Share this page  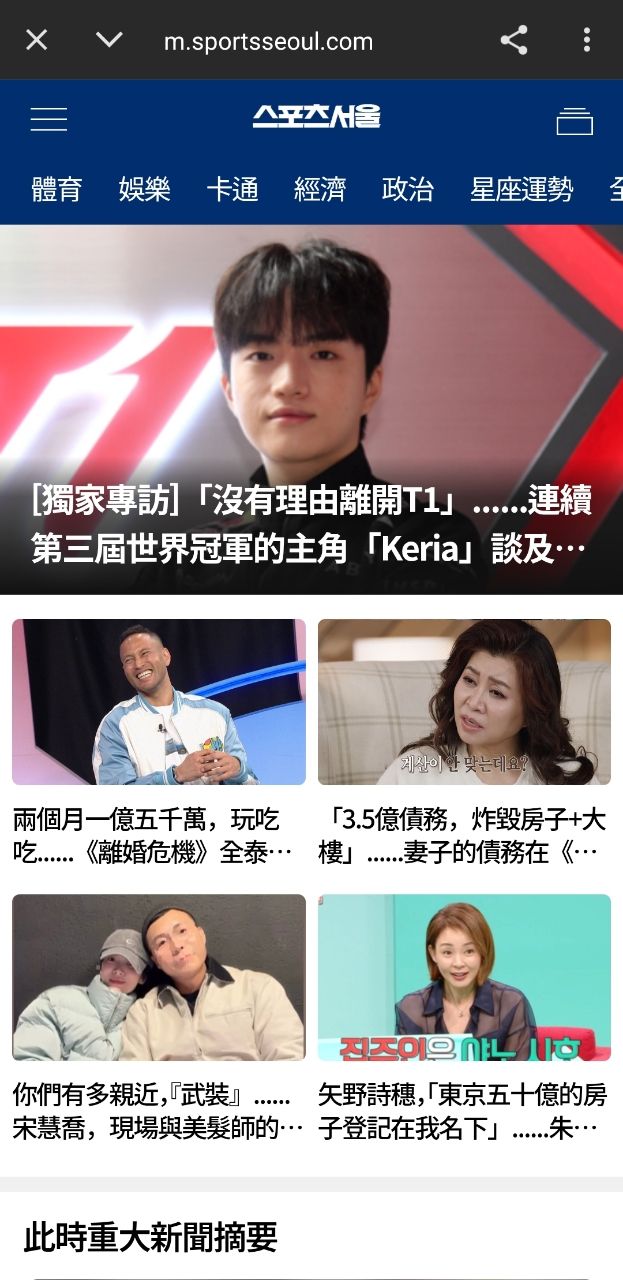coord(514,40)
